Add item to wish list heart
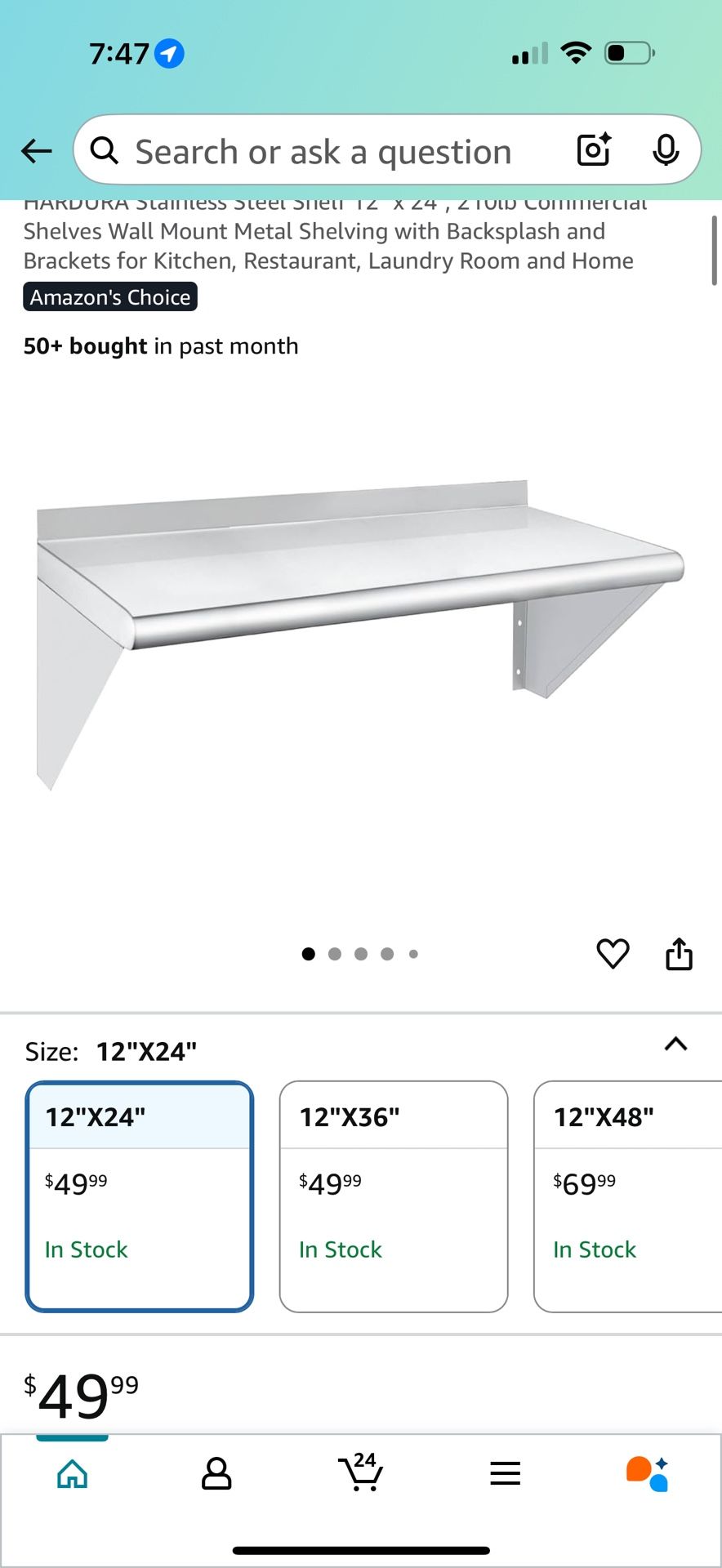The image size is (722, 1568). click(x=613, y=953)
